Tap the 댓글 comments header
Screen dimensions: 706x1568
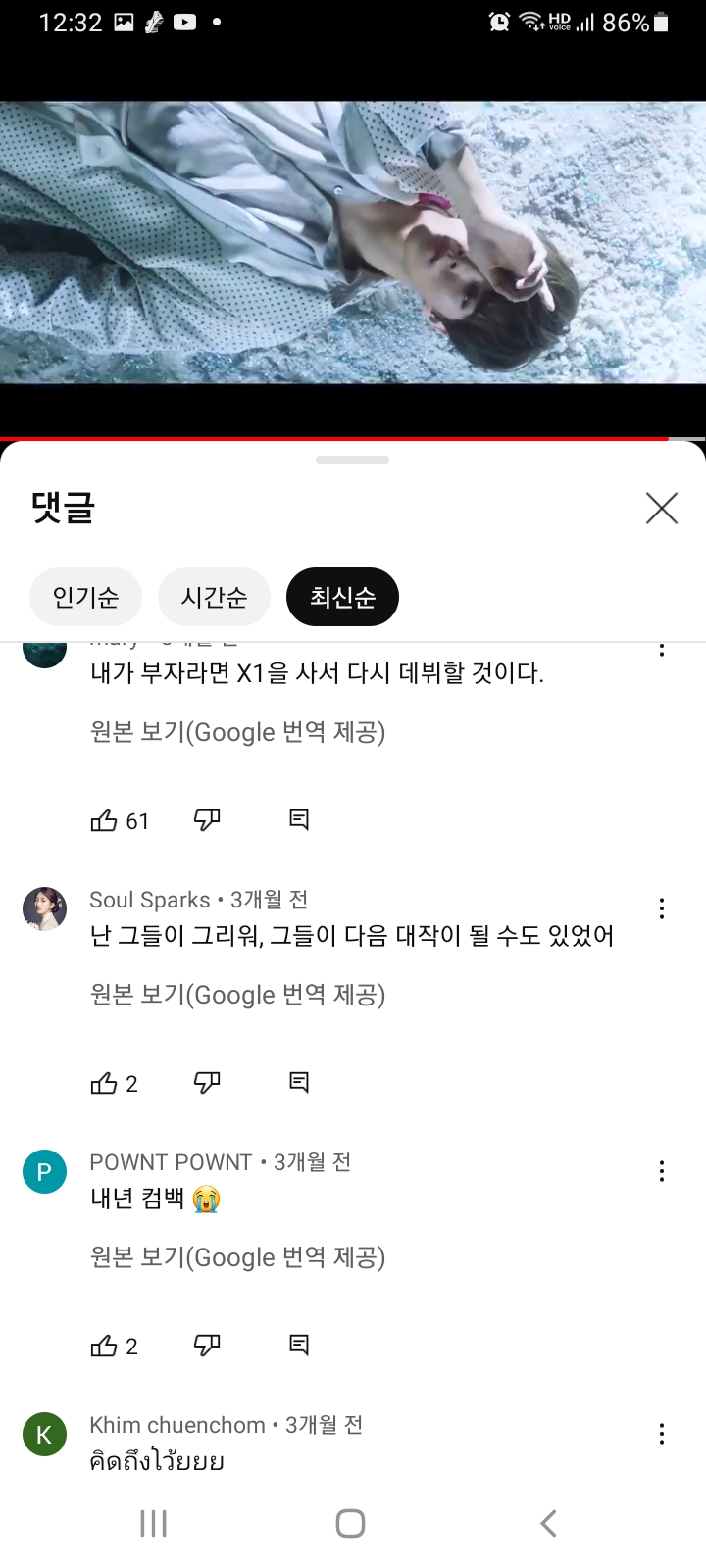[x=61, y=506]
